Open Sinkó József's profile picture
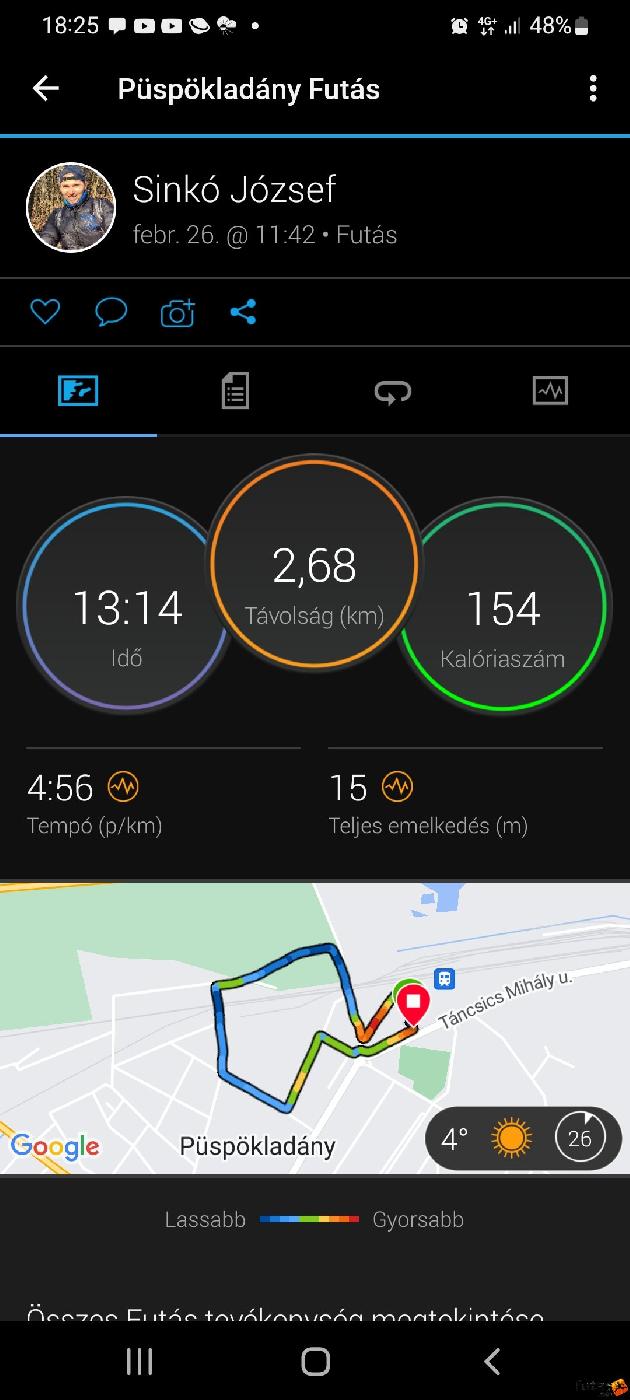This screenshot has height=1400, width=630. click(x=70, y=207)
